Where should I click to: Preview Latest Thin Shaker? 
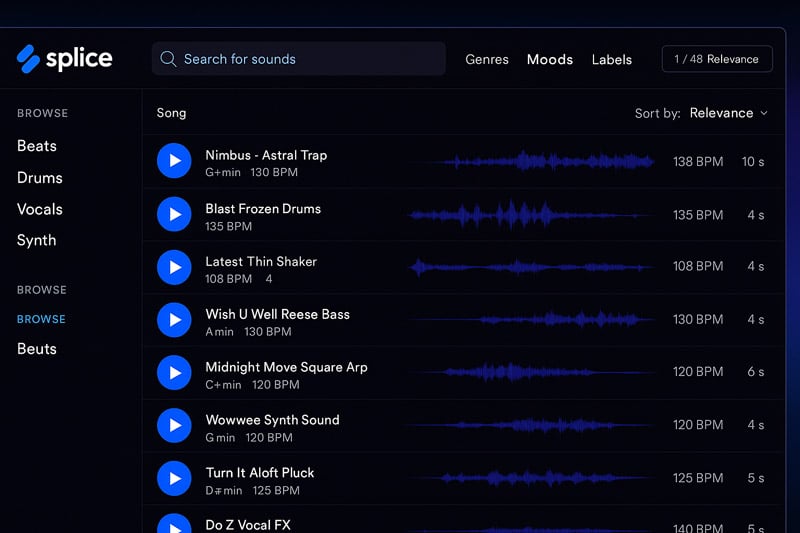coord(174,267)
